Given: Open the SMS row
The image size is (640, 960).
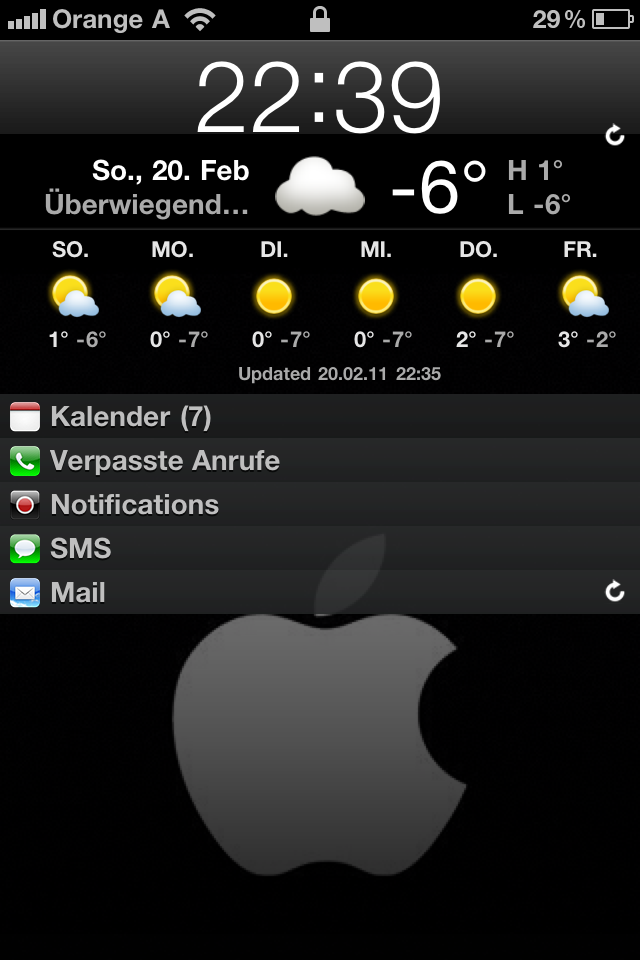Looking at the screenshot, I should pyautogui.click(x=80, y=549).
